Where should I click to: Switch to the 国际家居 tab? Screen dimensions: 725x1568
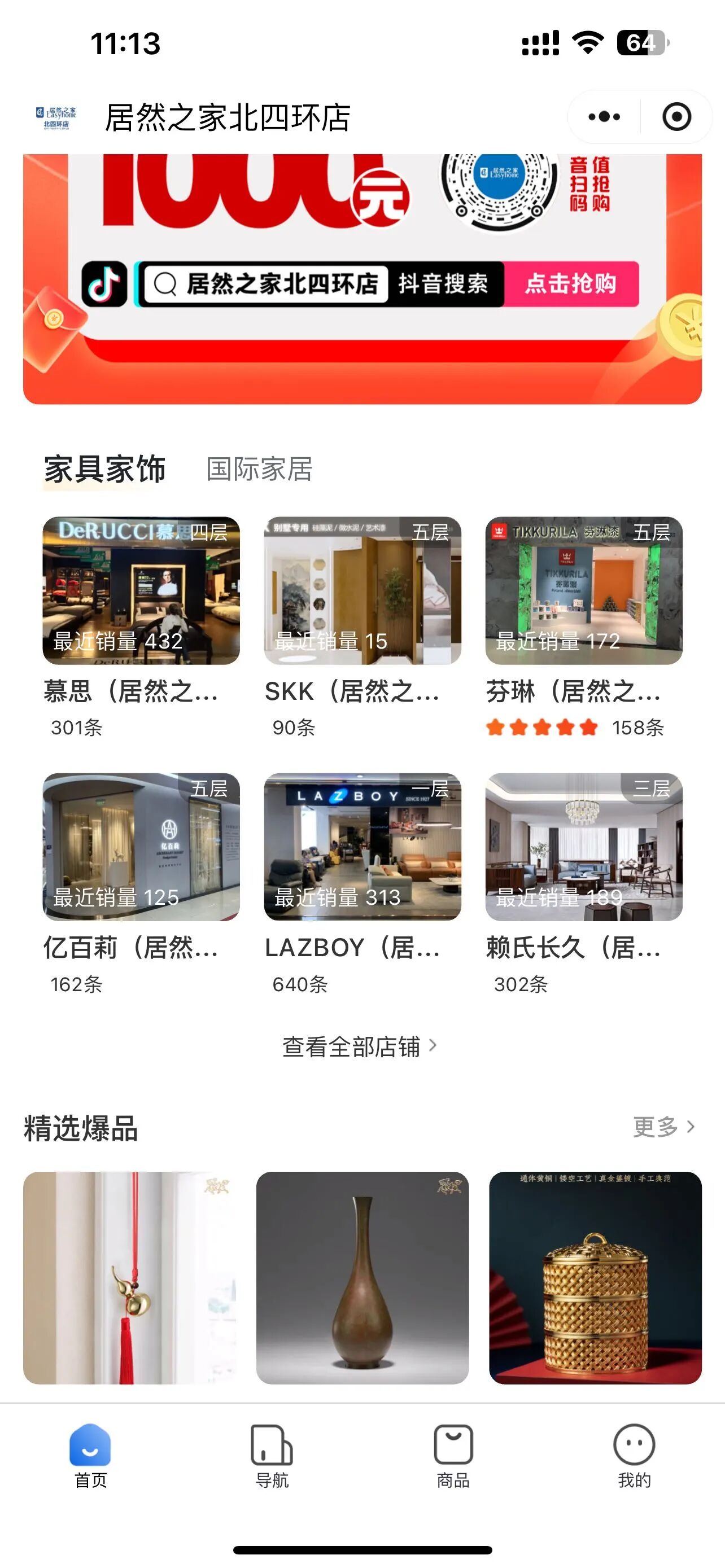pos(259,469)
